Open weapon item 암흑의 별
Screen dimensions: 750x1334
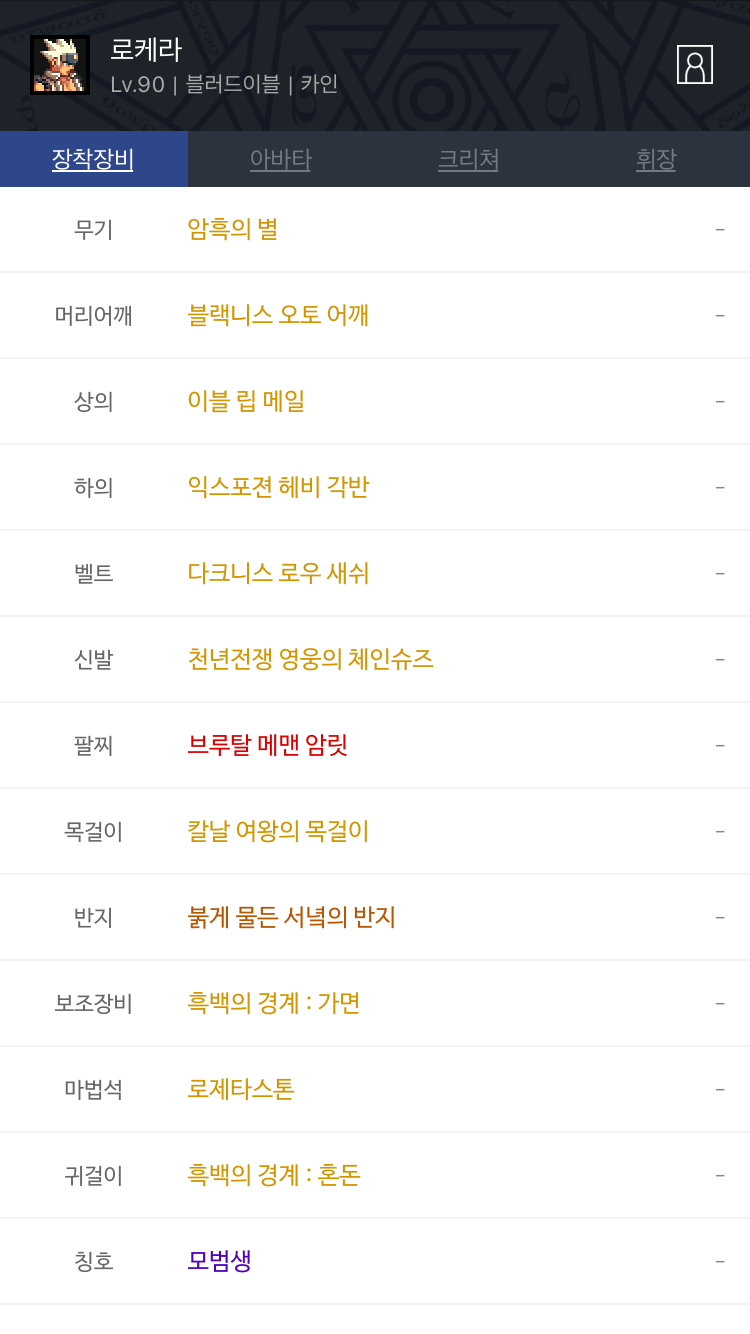[x=233, y=229]
